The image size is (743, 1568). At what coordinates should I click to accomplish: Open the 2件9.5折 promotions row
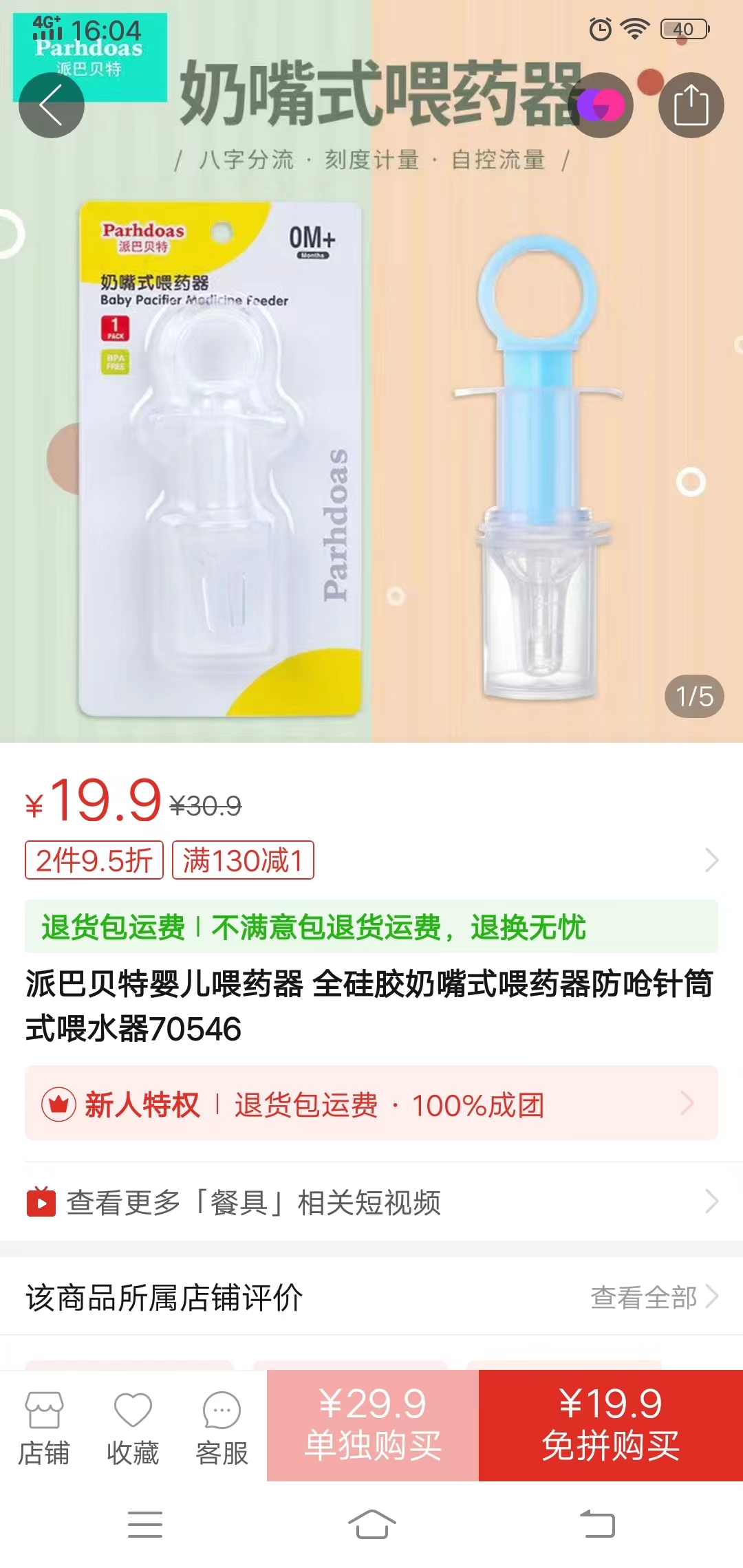[x=371, y=860]
